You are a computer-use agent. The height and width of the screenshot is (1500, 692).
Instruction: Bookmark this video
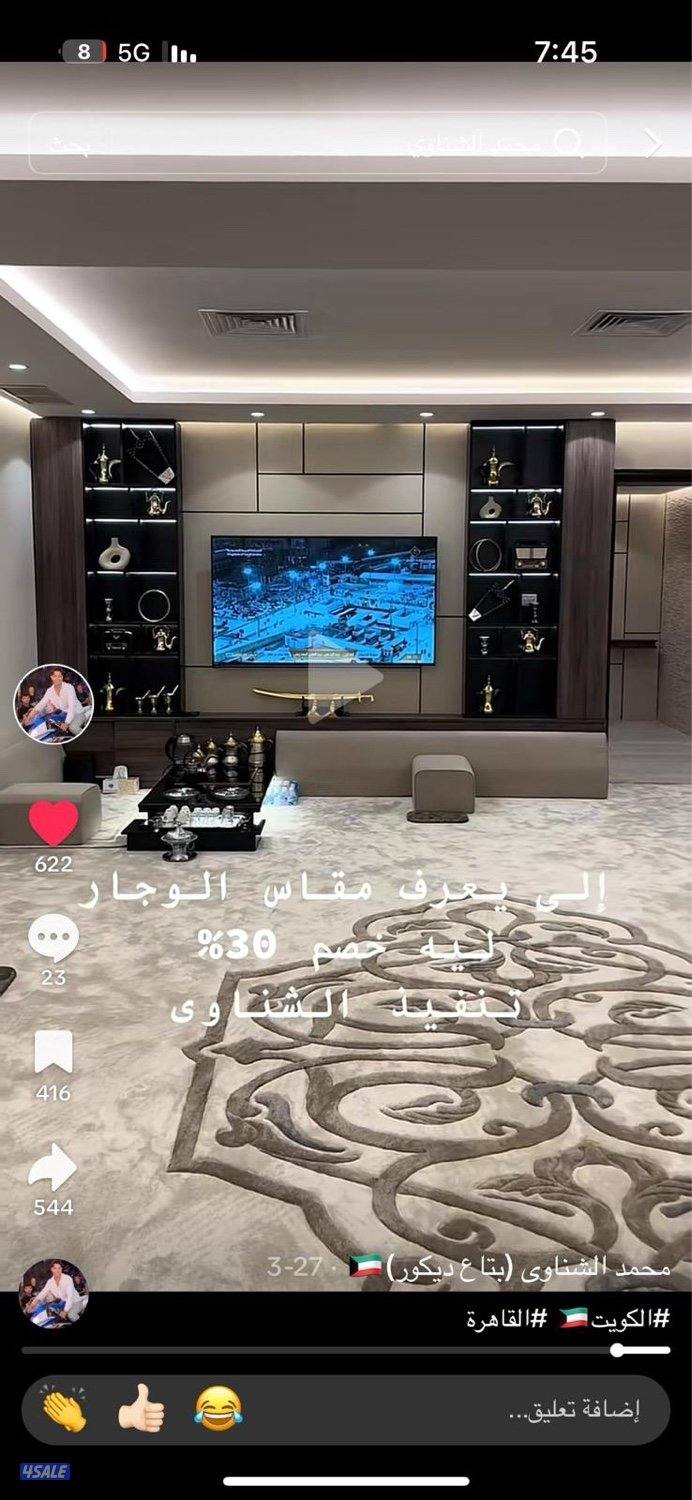tap(53, 1053)
